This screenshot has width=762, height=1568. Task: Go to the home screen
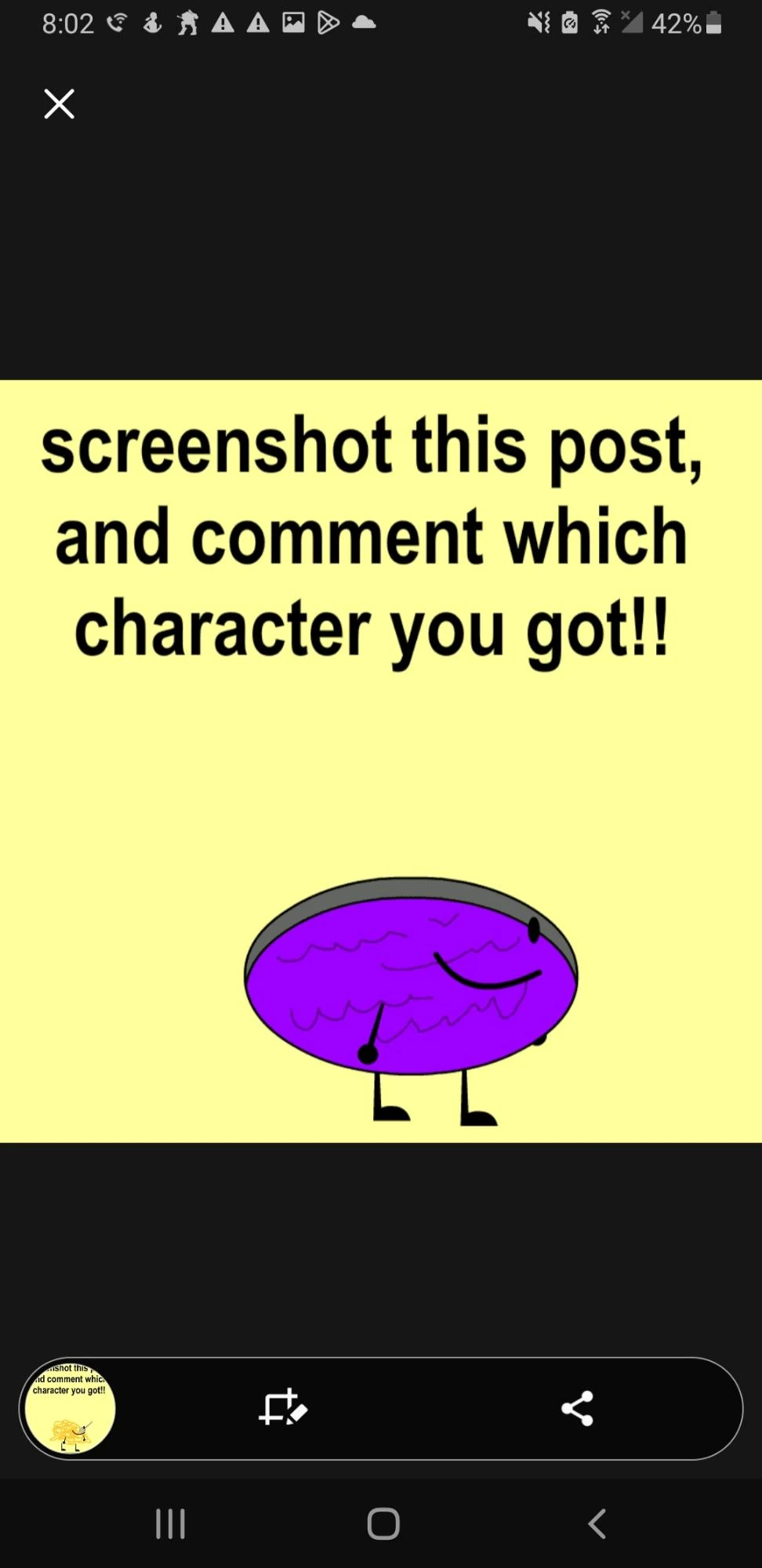[383, 1524]
